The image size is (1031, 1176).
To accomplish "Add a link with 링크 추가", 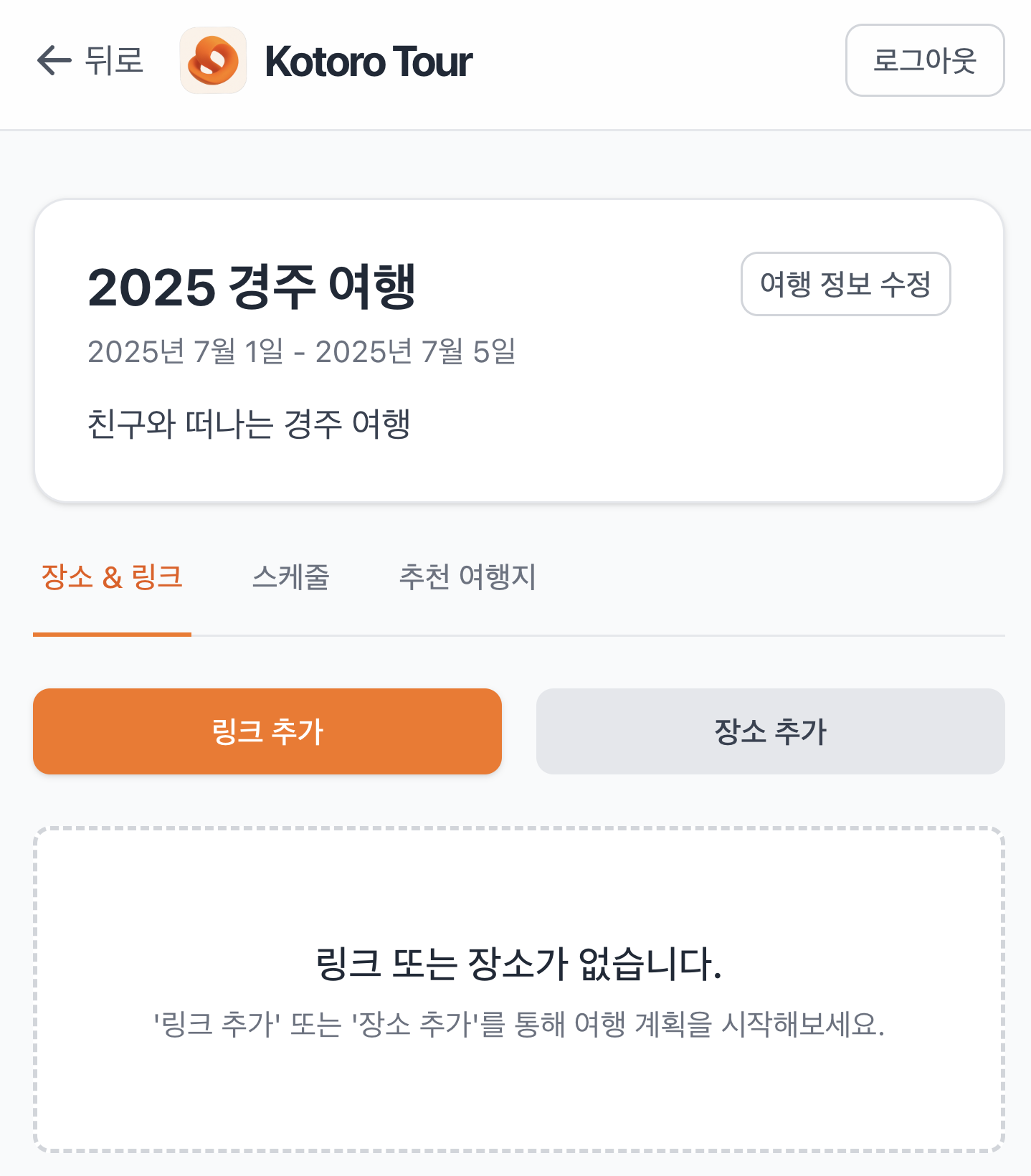I will point(267,731).
